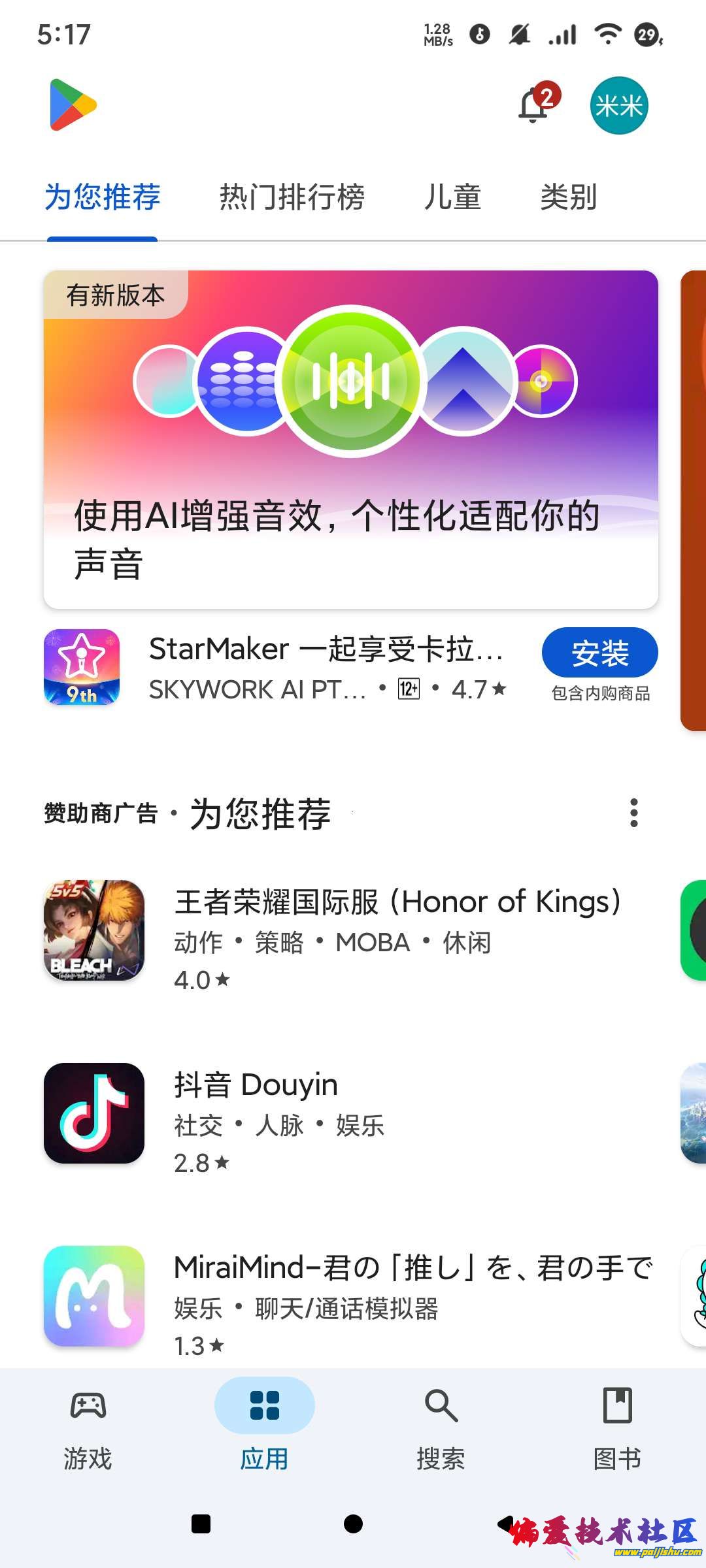706x1568 pixels.
Task: Open the AI sound effects banner card
Action: click(x=351, y=439)
